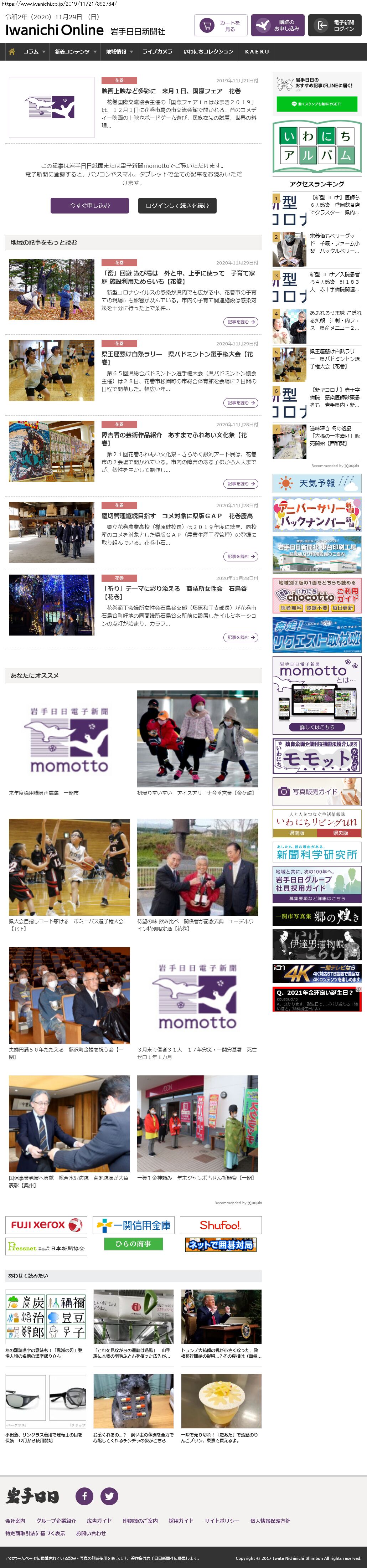Expand the コラム menu
The width and height of the screenshot is (367, 1568).
click(33, 52)
